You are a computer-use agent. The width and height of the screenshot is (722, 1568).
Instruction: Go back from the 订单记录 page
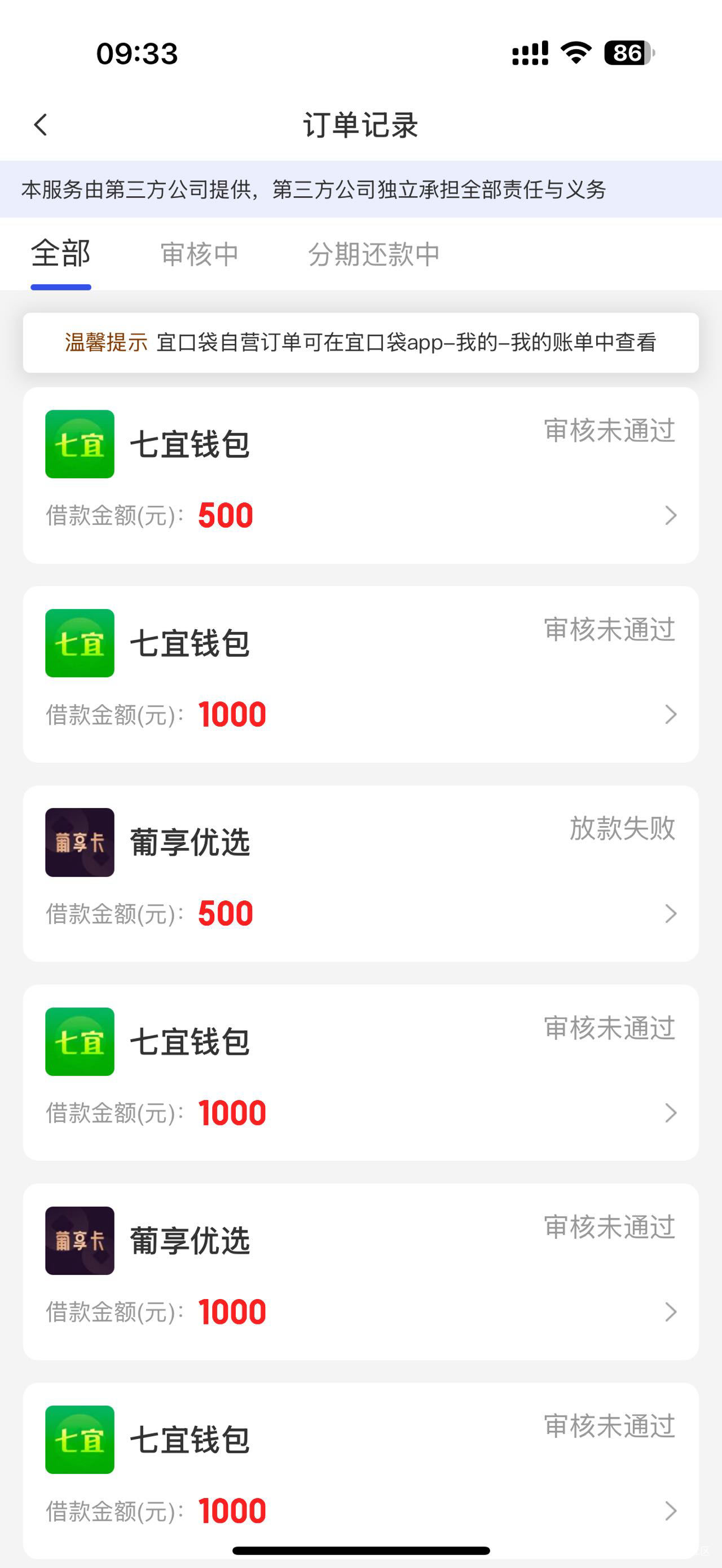[x=41, y=125]
